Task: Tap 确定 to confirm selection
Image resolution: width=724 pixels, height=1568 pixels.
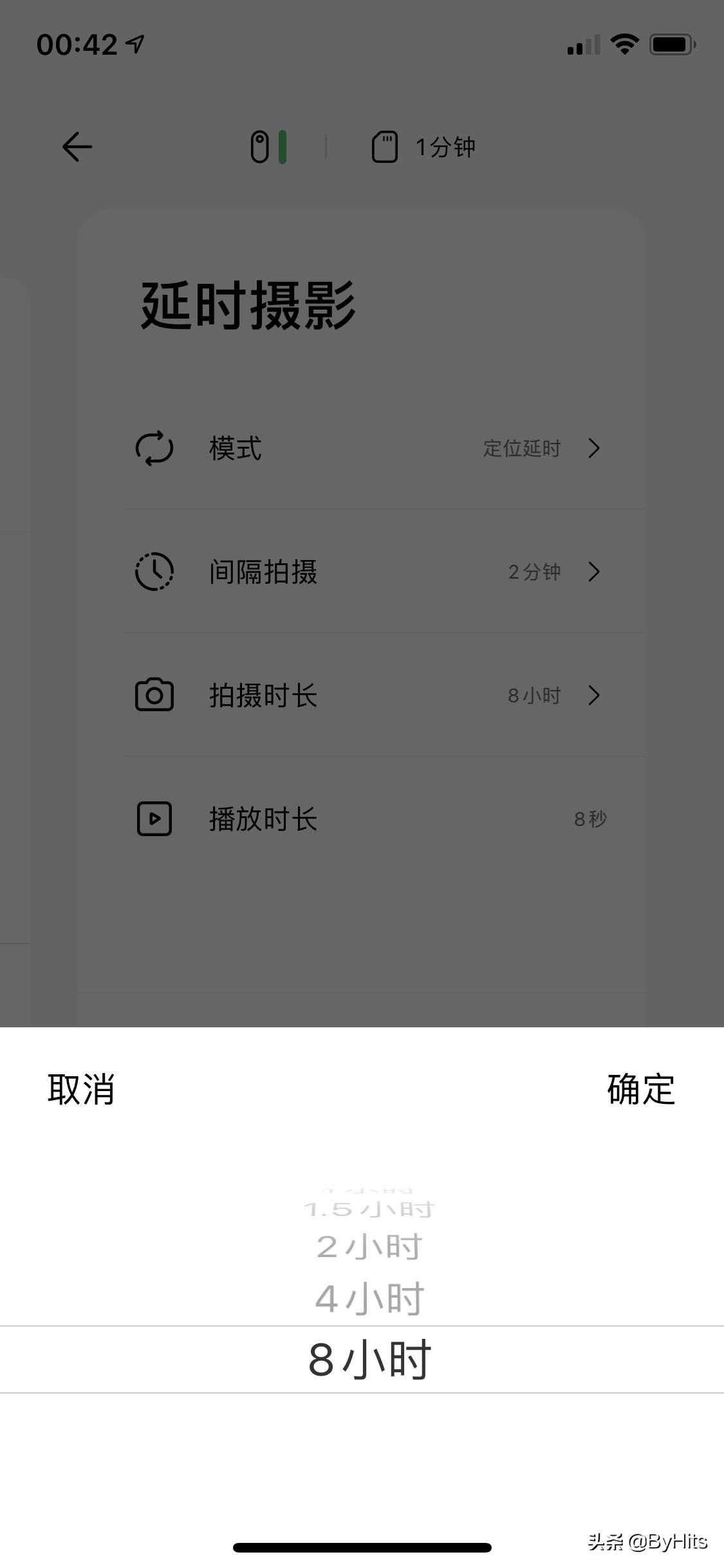Action: coord(640,1090)
